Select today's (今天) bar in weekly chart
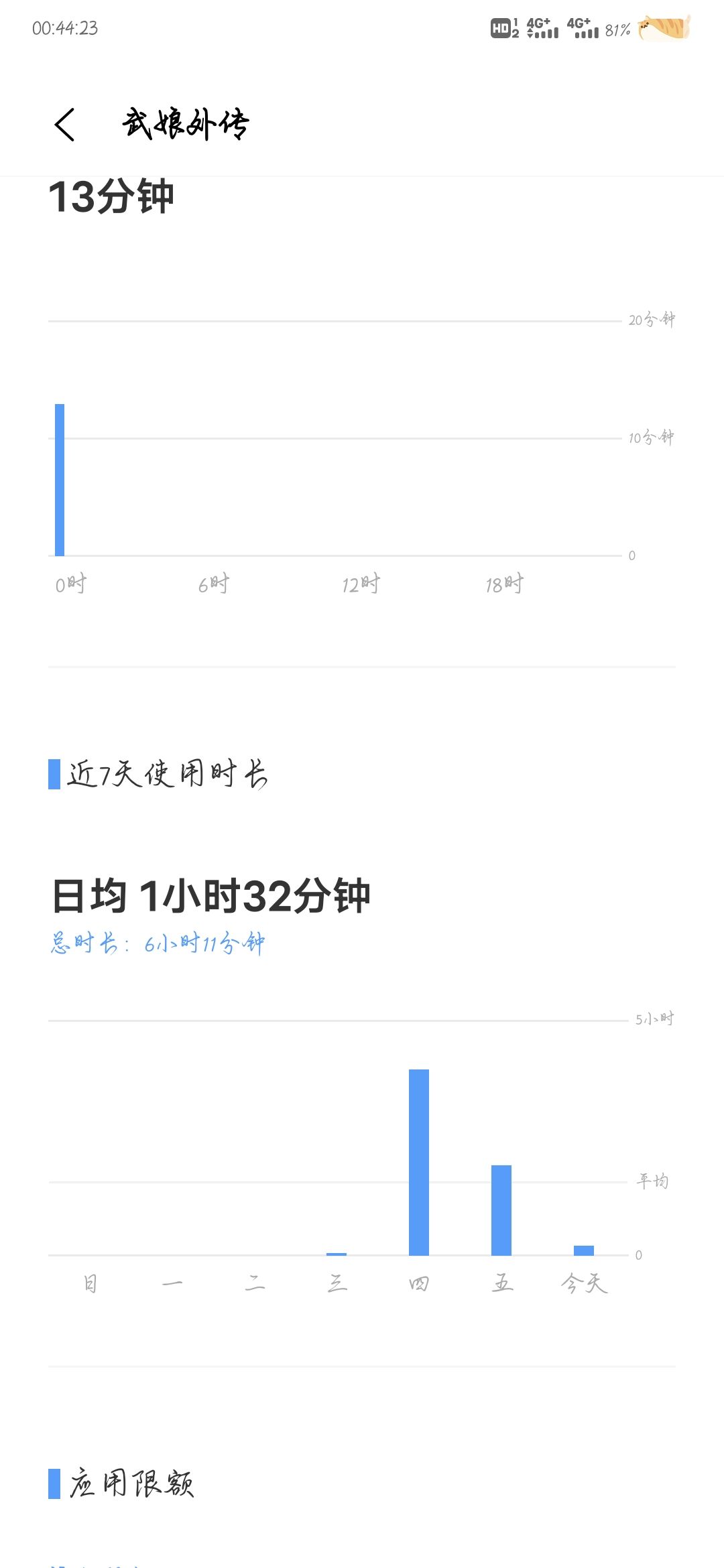Image resolution: width=724 pixels, height=1568 pixels. pyautogui.click(x=584, y=1250)
